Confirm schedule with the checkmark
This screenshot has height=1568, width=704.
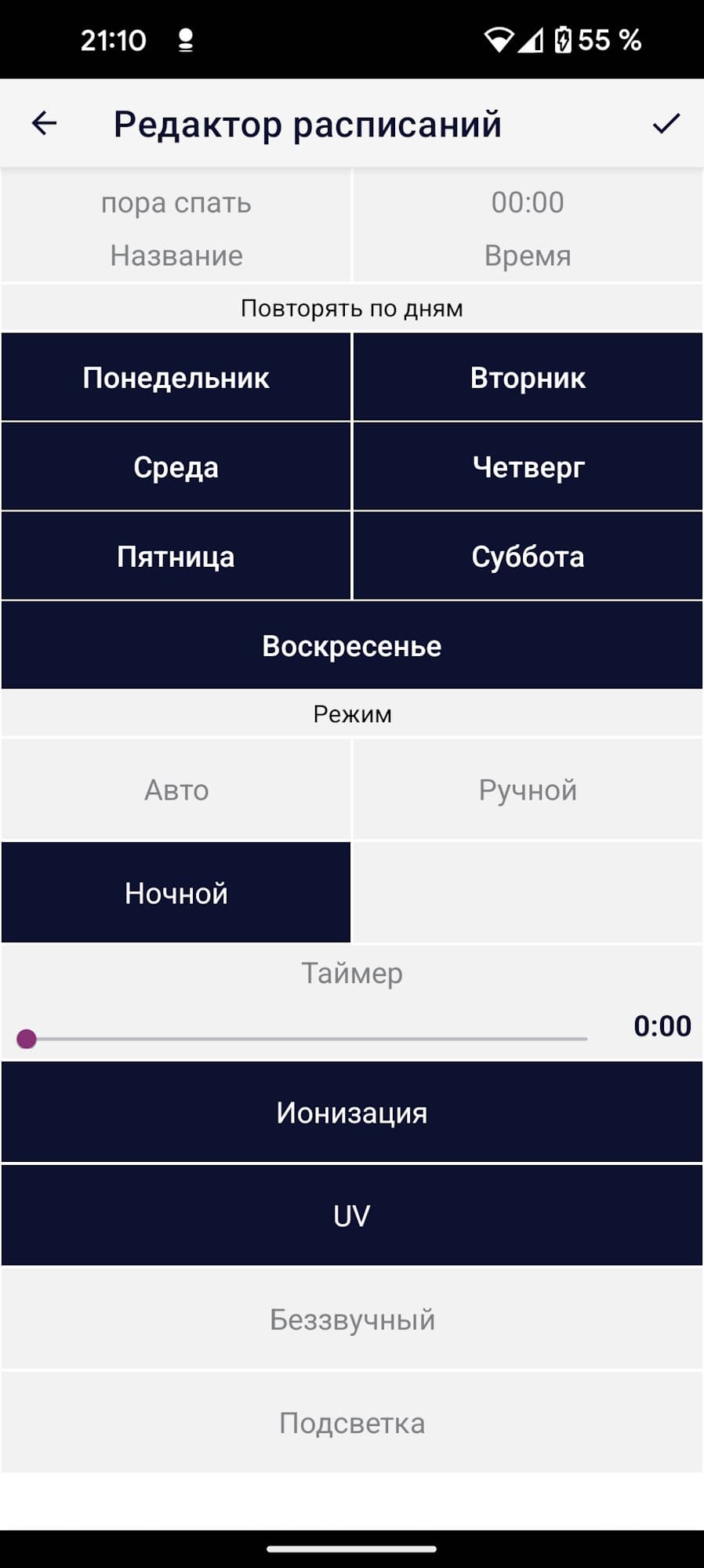point(666,123)
